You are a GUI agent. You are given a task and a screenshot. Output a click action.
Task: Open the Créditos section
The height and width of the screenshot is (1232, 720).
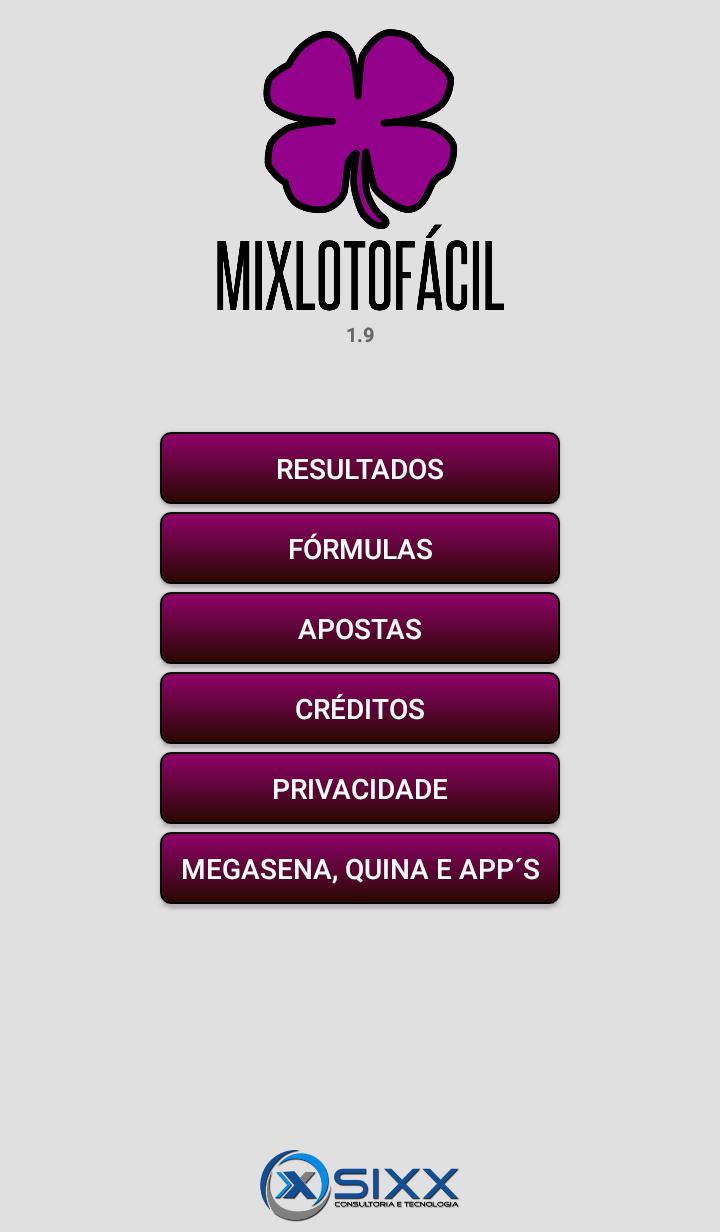tap(360, 708)
